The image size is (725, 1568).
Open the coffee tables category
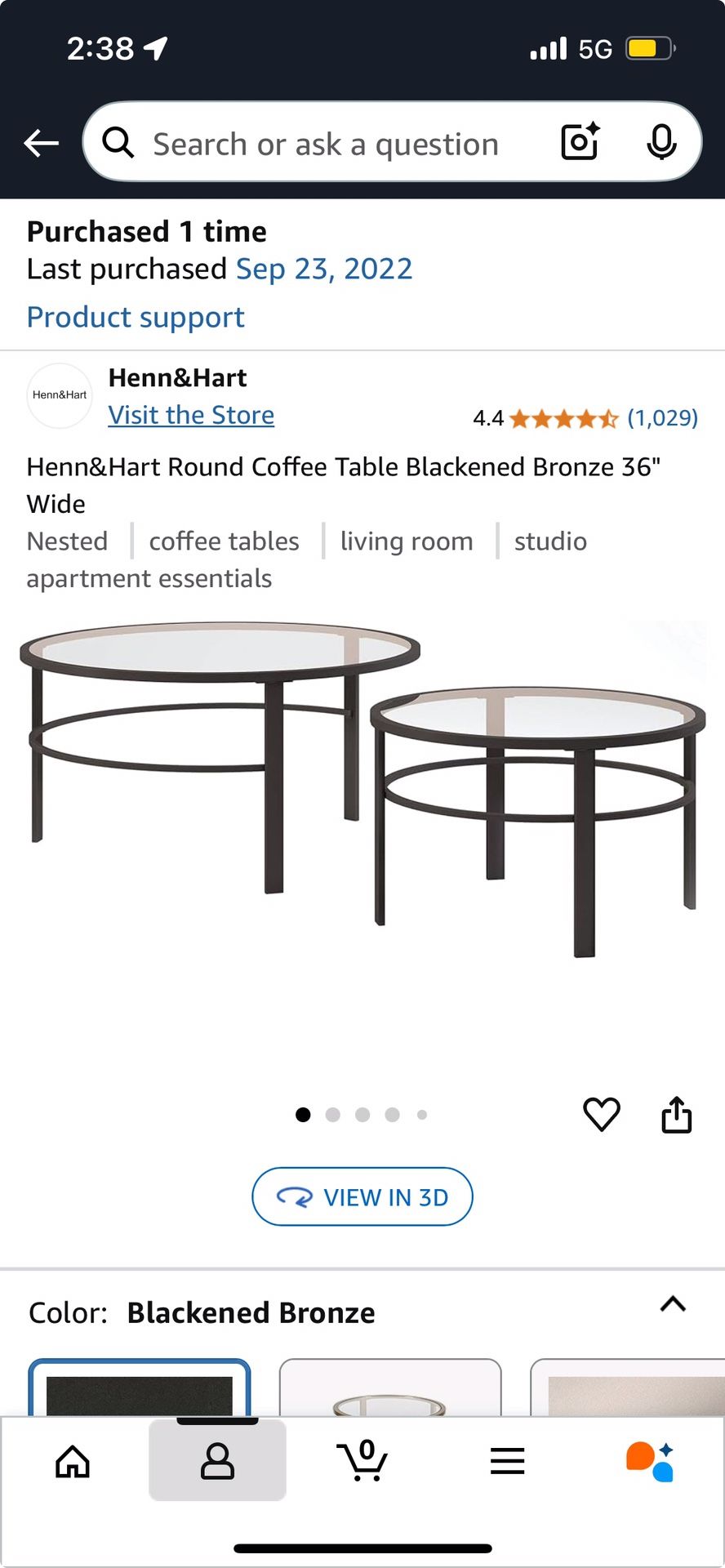224,541
